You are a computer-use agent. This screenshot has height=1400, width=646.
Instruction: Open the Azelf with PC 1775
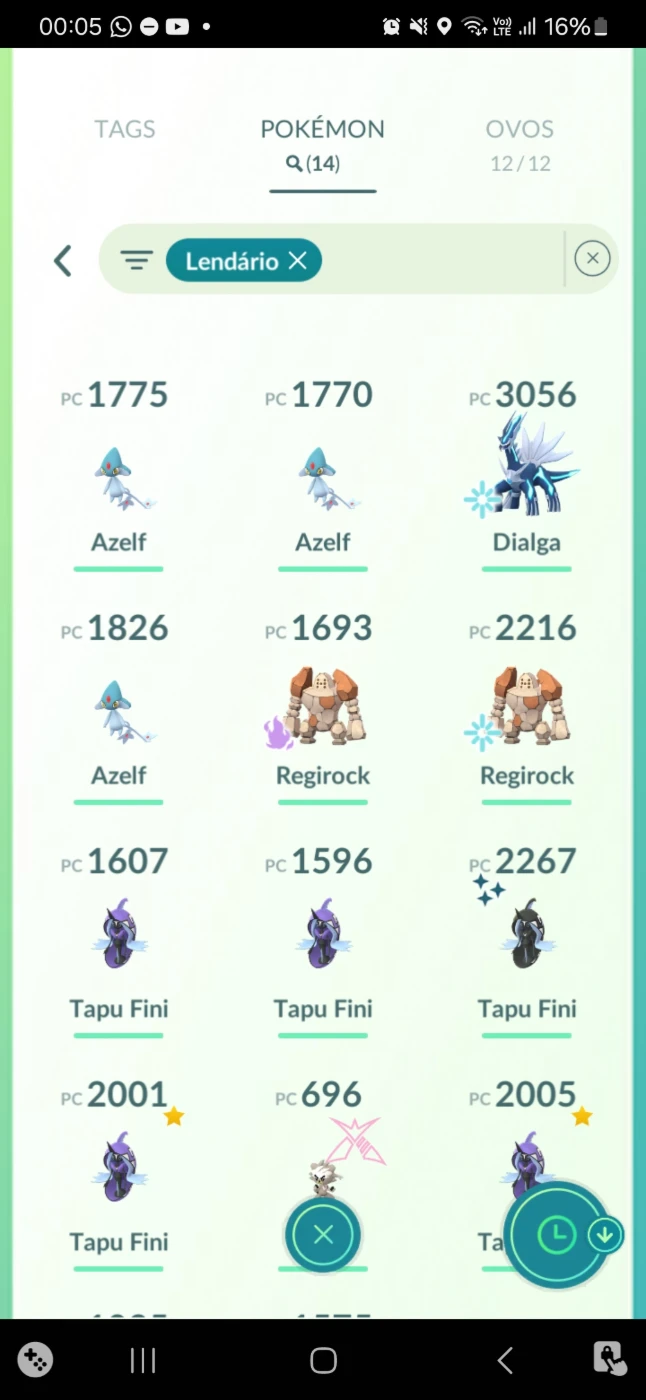click(x=118, y=475)
